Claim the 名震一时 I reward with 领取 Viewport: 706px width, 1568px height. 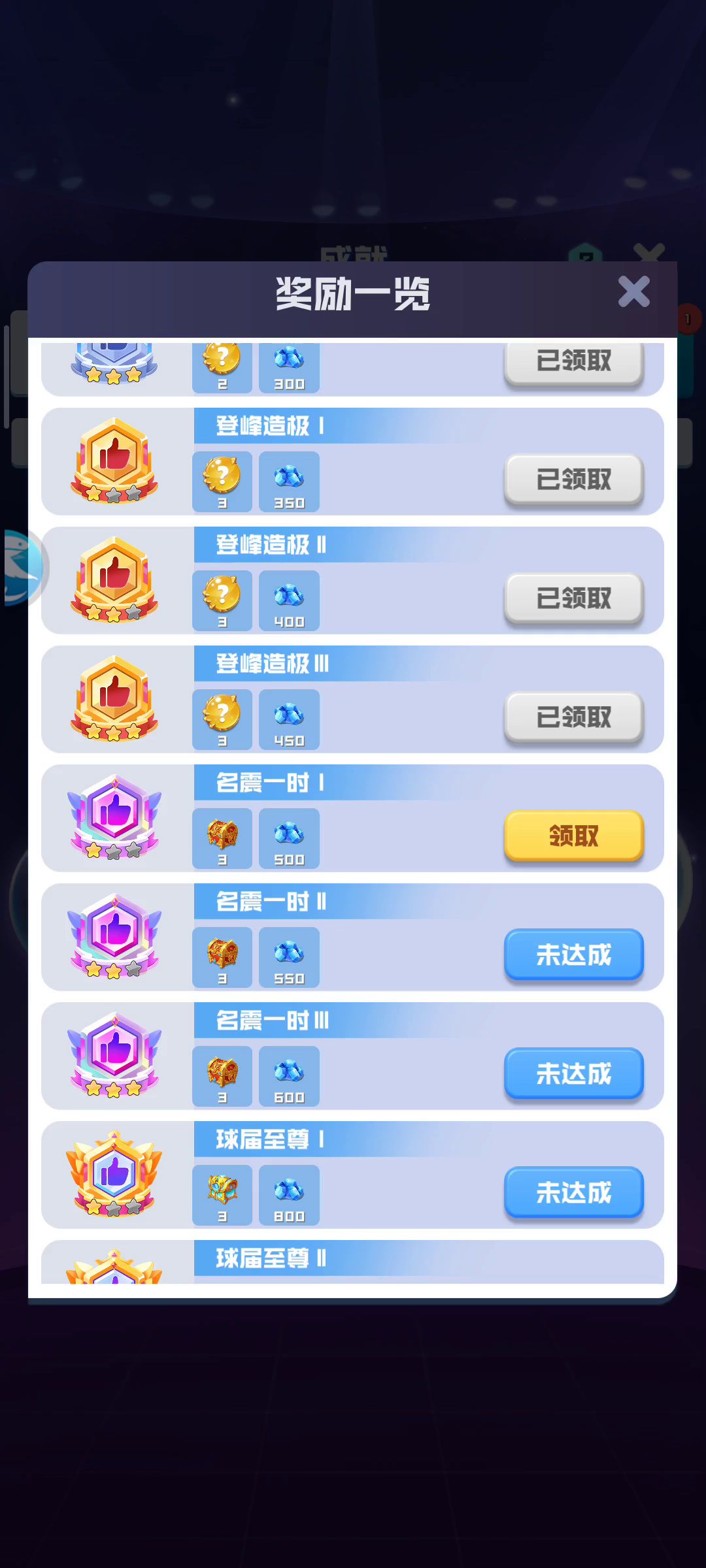click(573, 836)
